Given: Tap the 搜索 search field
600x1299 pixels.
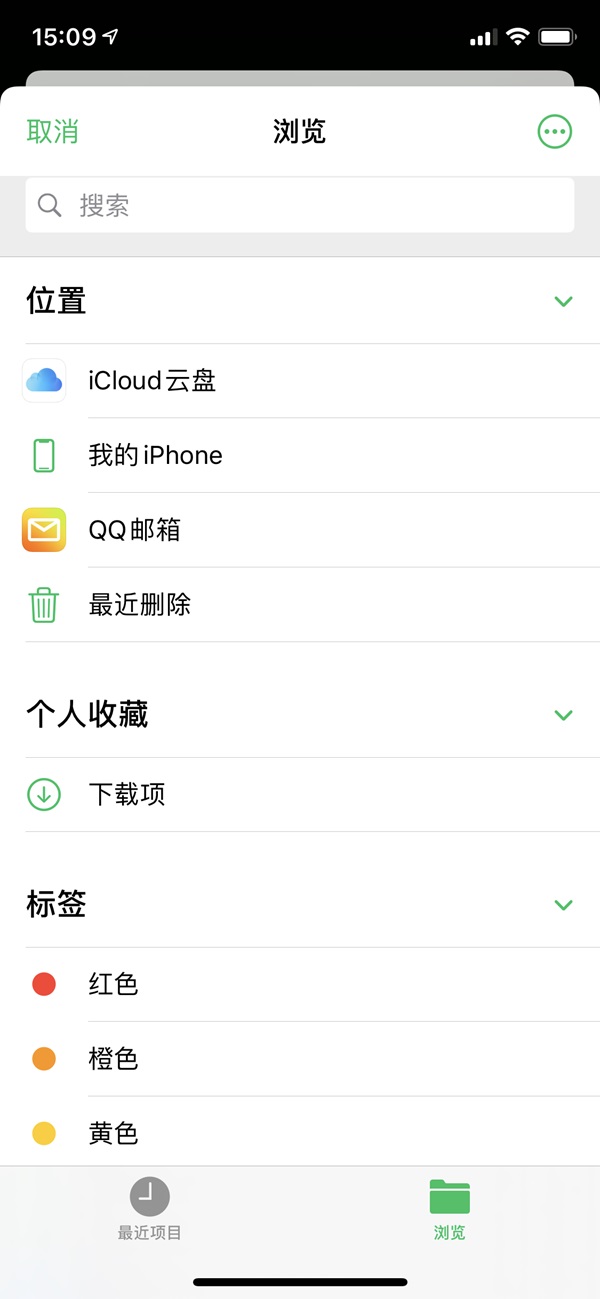Looking at the screenshot, I should pyautogui.click(x=300, y=206).
